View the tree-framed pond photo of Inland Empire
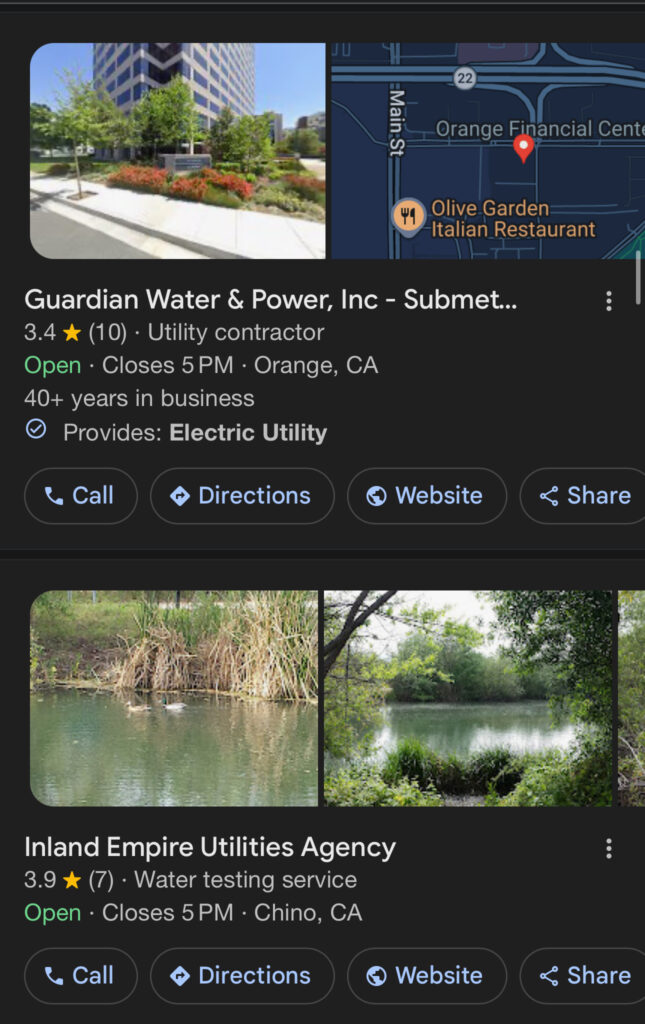 [x=467, y=698]
